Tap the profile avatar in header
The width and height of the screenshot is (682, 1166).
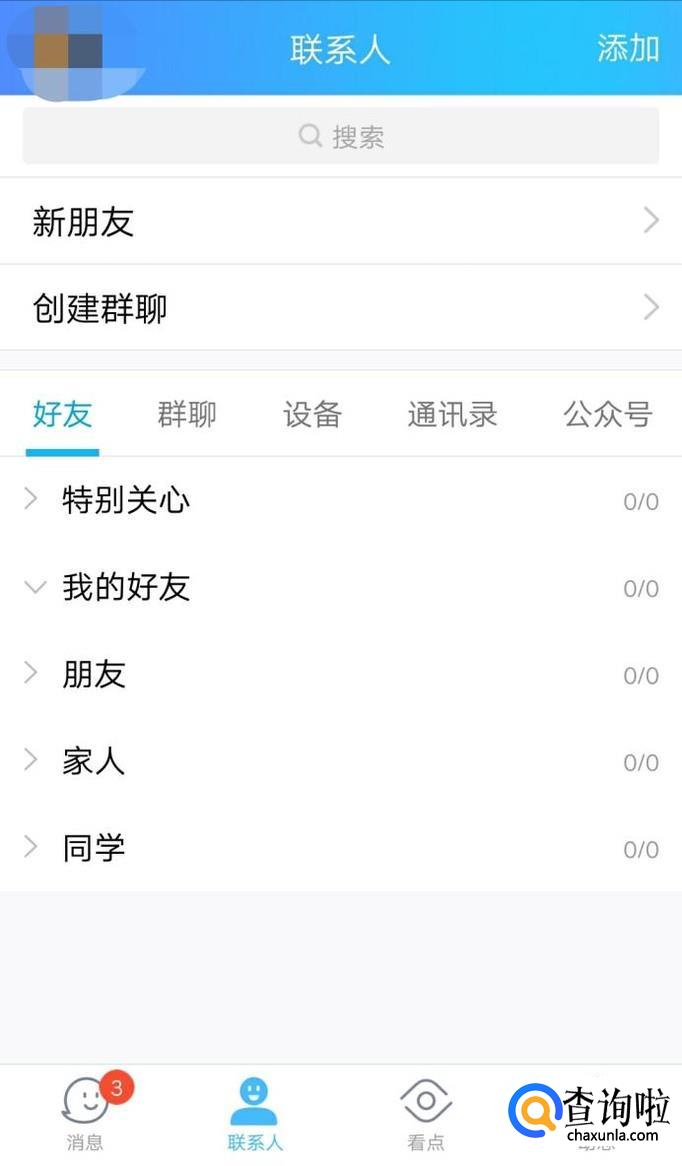click(x=68, y=50)
